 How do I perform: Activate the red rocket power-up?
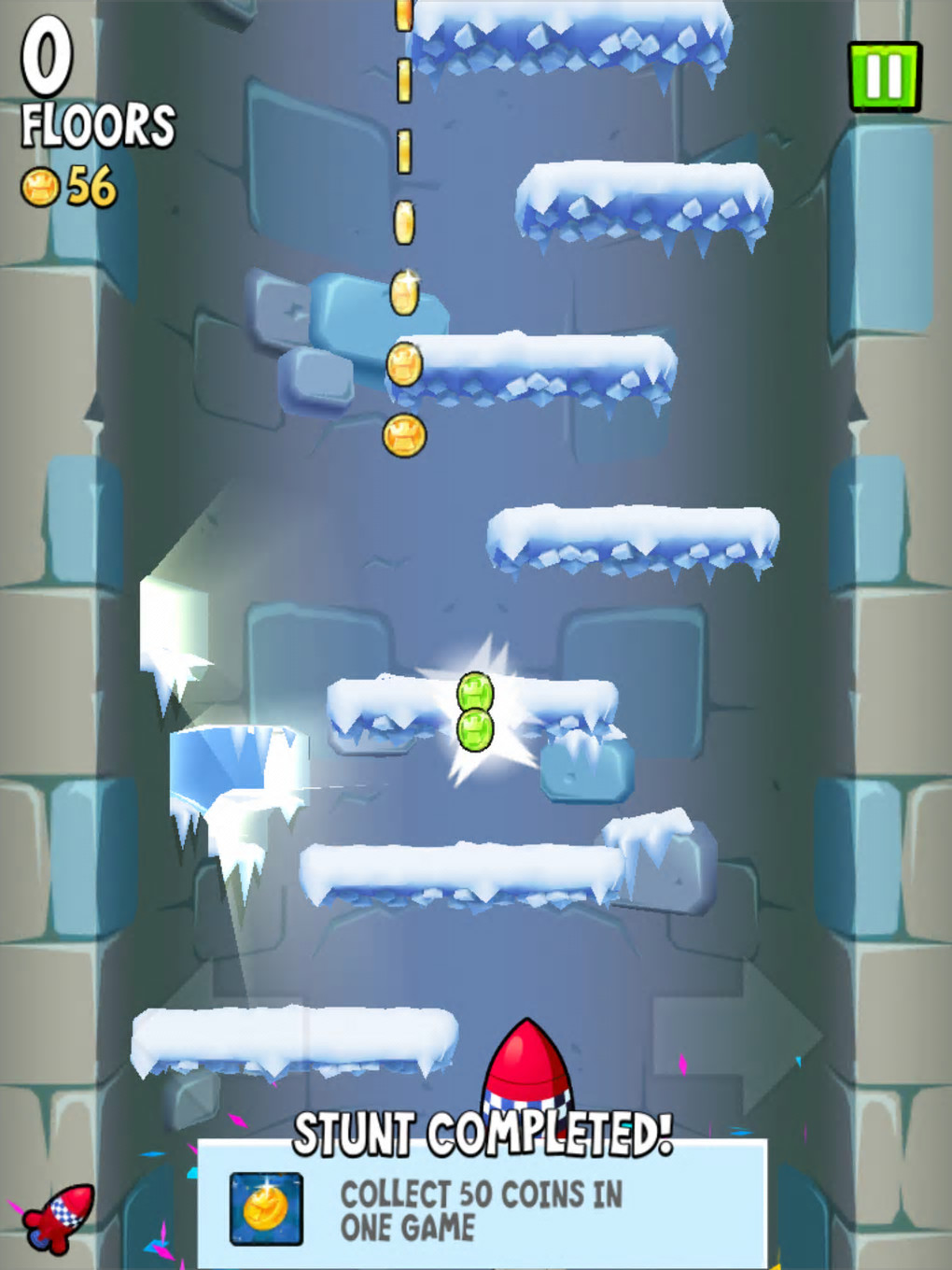(60, 1218)
